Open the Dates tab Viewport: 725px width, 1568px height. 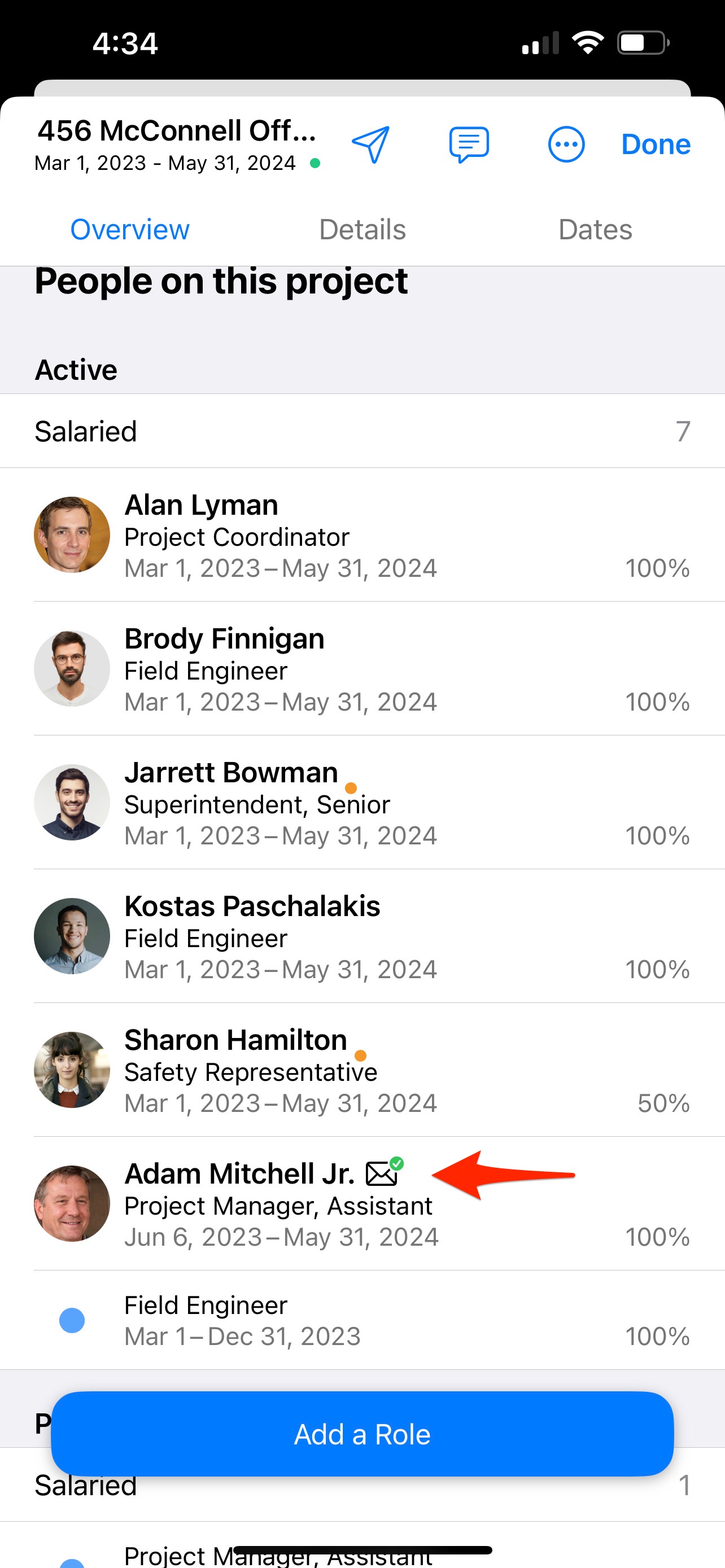595,230
